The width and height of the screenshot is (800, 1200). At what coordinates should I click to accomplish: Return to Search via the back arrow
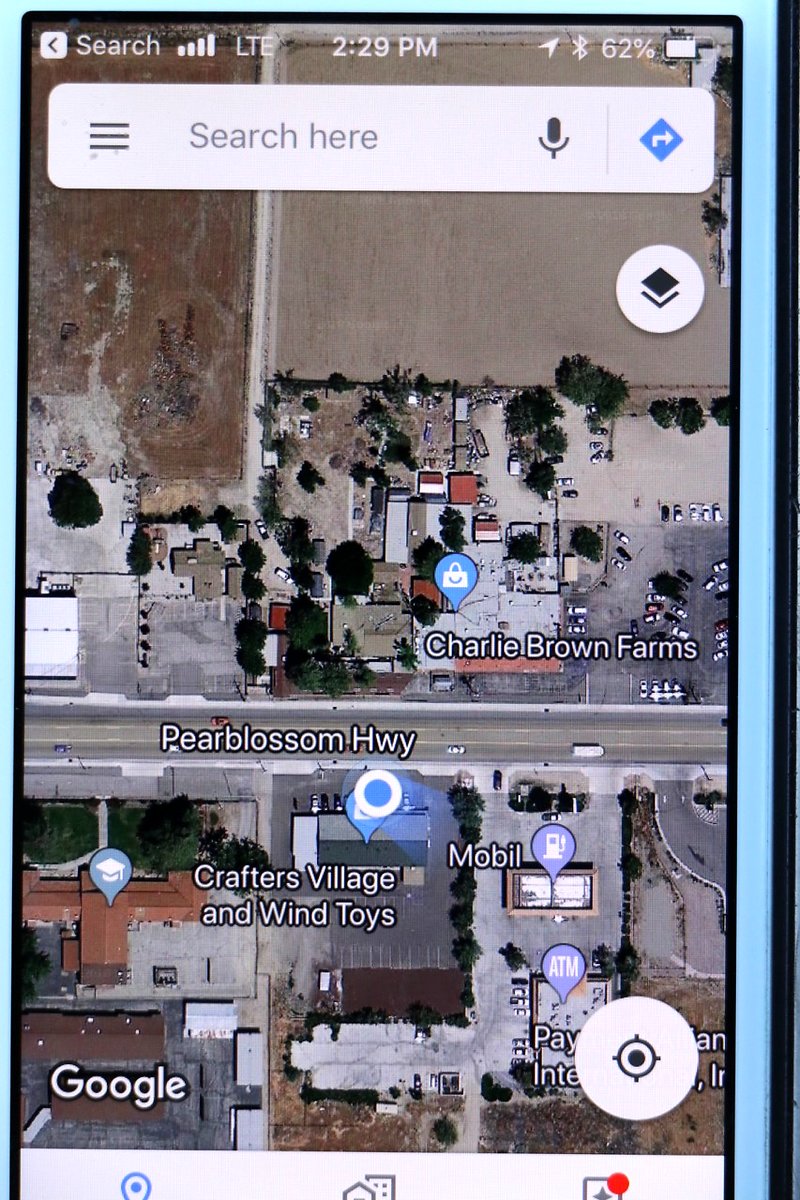pyautogui.click(x=54, y=45)
